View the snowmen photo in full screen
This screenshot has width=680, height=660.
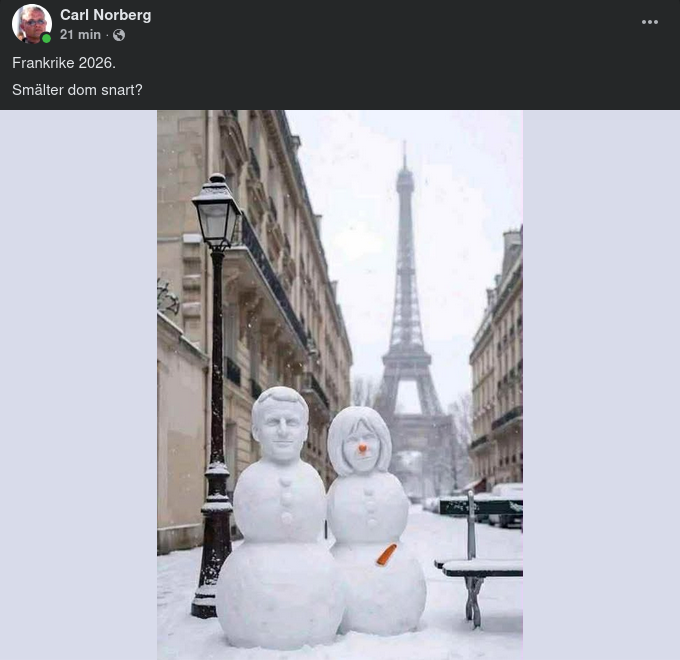340,385
